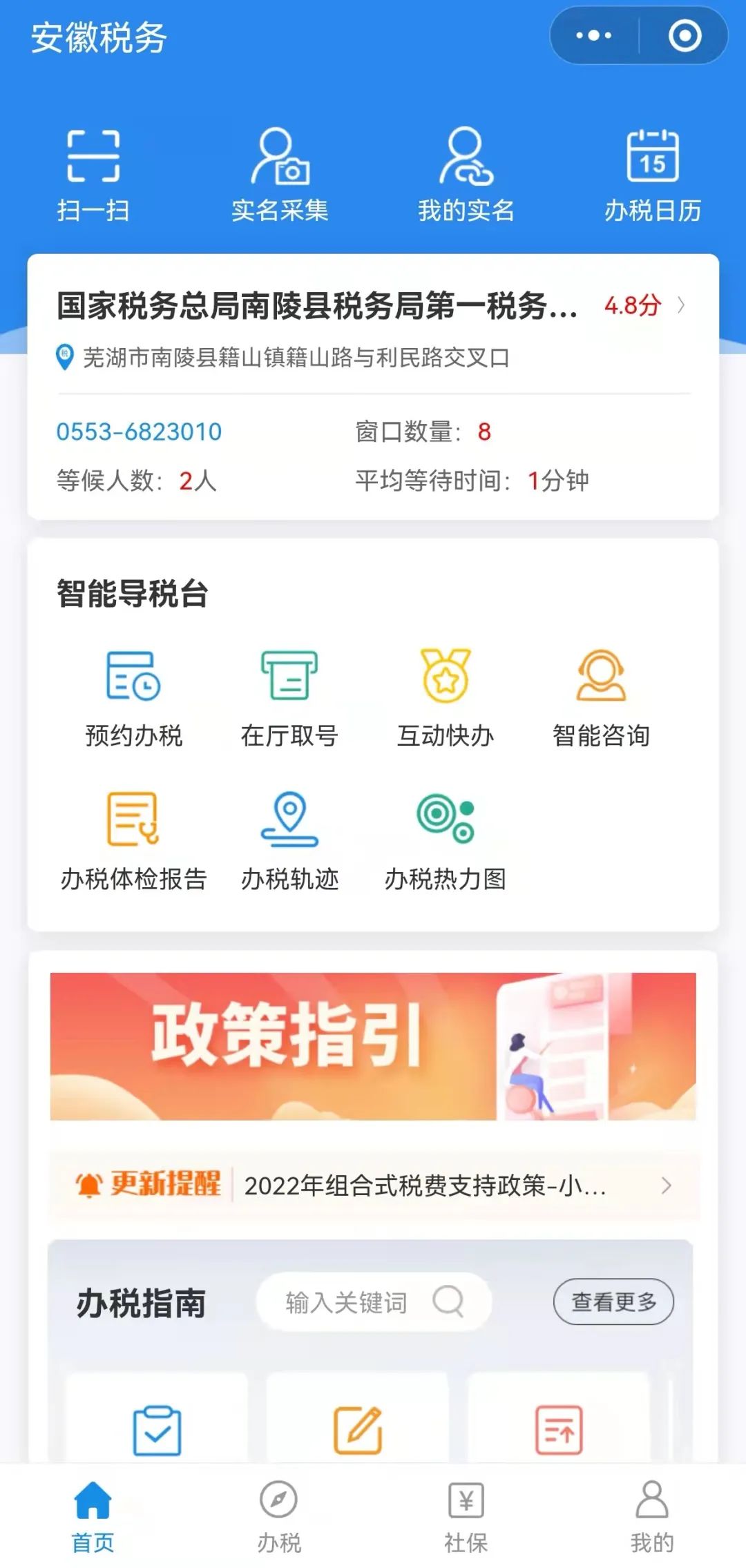Open the mini program more options menu
This screenshot has width=746, height=1568.
[593, 35]
